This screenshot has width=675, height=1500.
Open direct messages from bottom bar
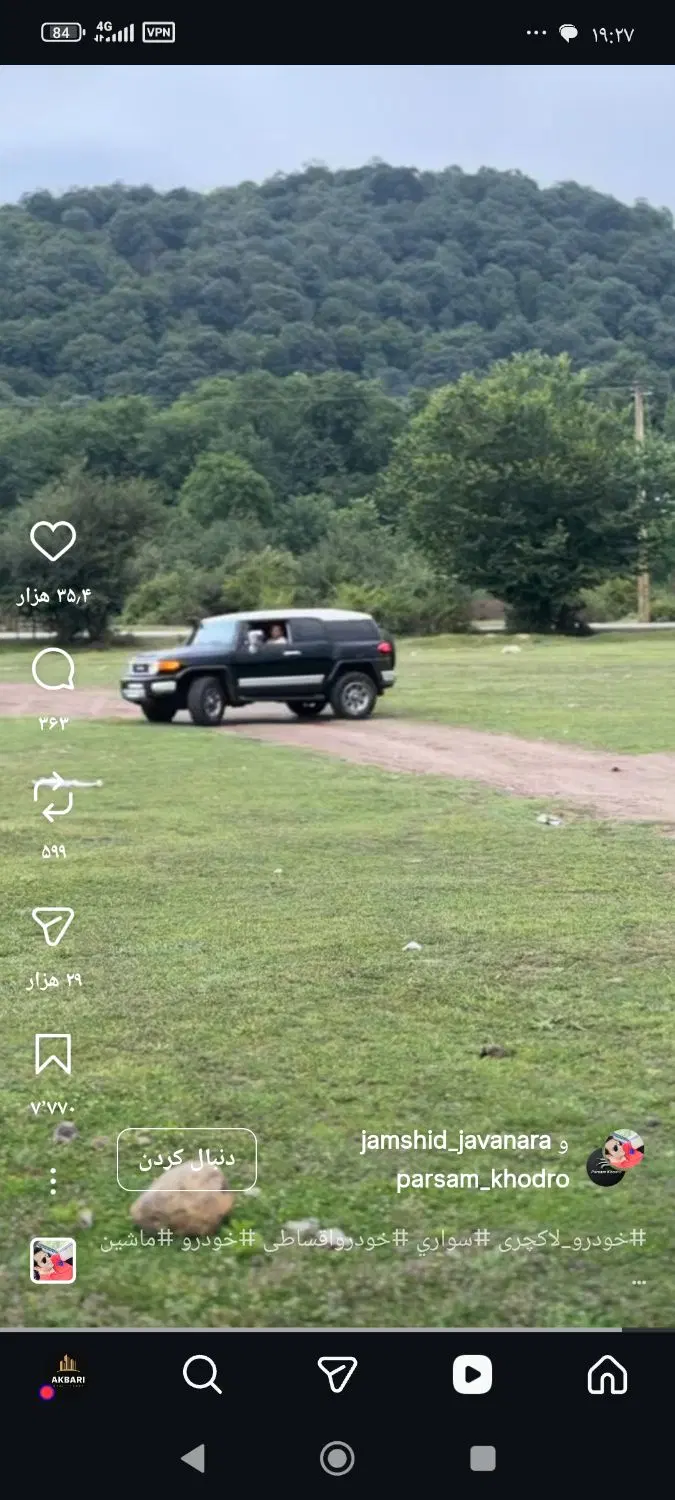tap(337, 1374)
